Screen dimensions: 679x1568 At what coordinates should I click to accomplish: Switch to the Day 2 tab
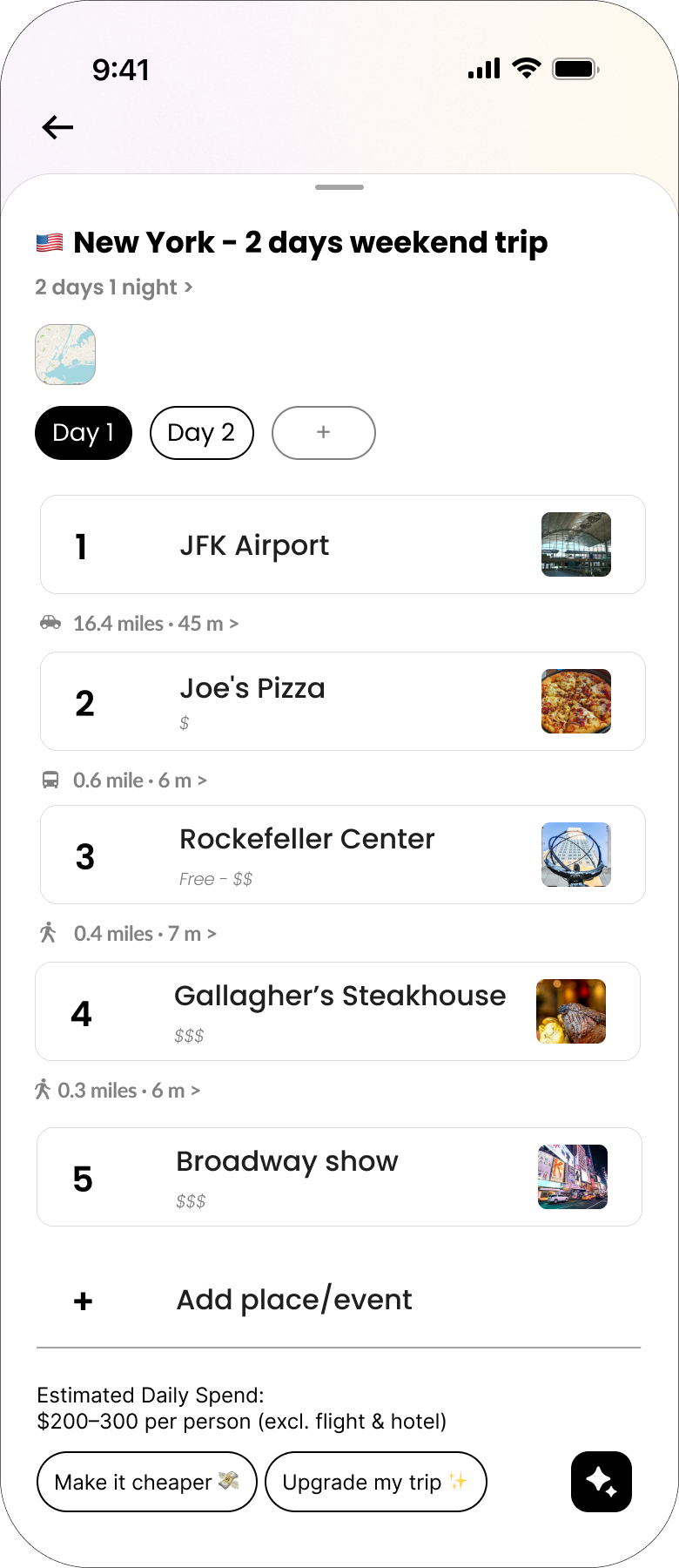[x=202, y=433]
